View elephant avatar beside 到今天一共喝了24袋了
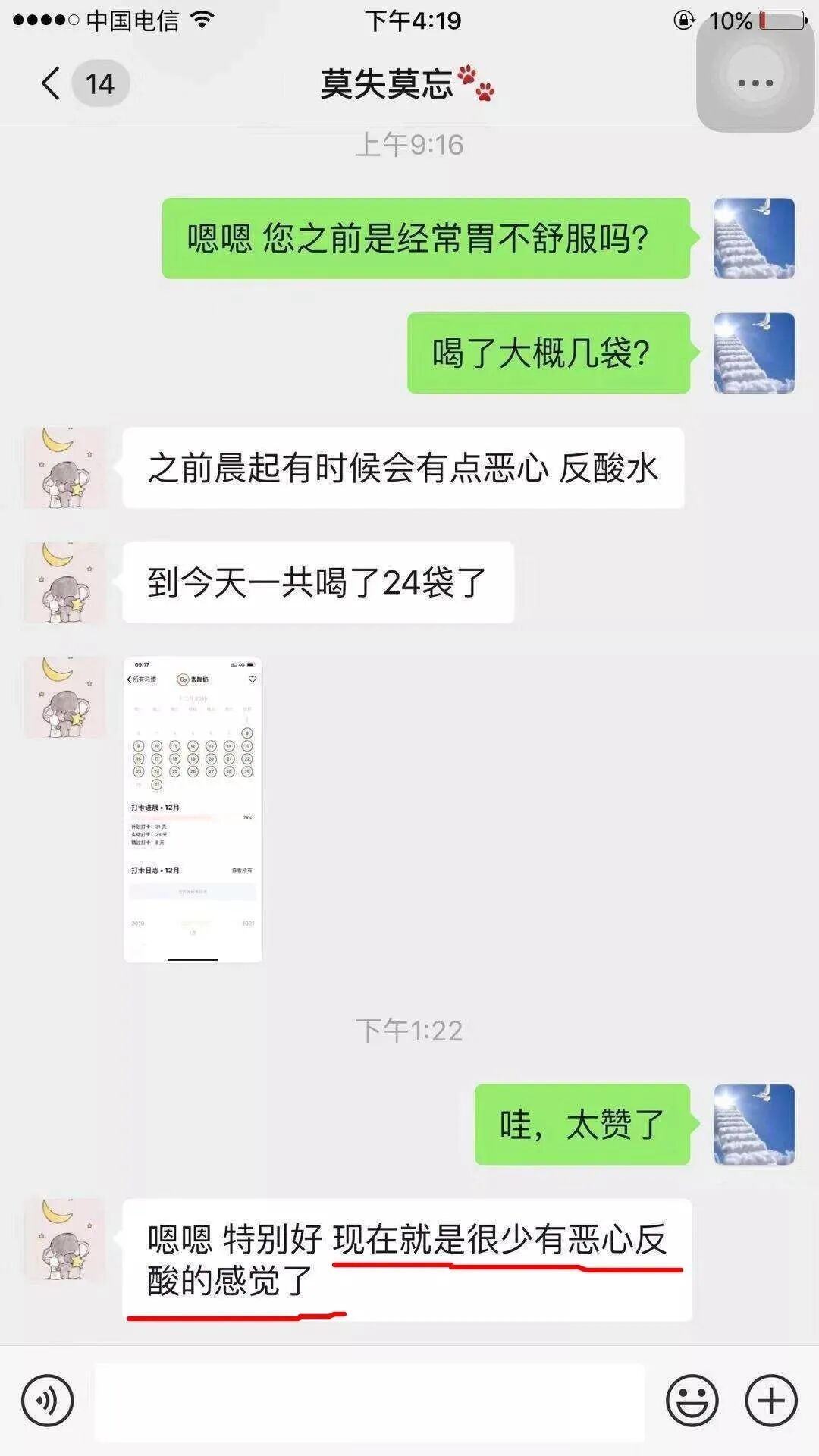The height and width of the screenshot is (1456, 819). point(64,582)
